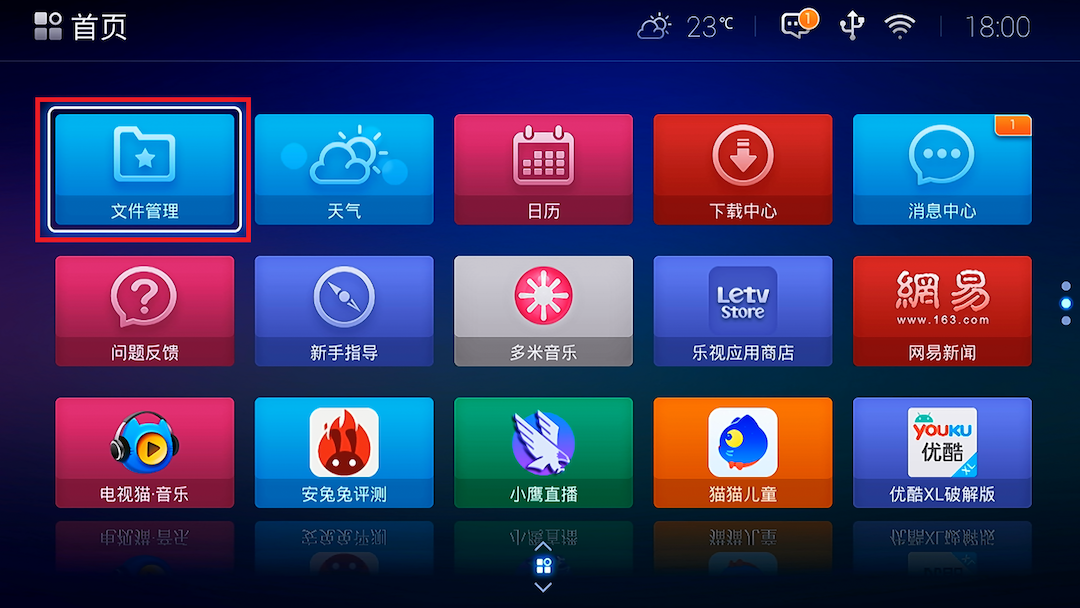This screenshot has width=1080, height=608.
Task: Launch the 猫猫儿童 kids app
Action: pyautogui.click(x=742, y=452)
